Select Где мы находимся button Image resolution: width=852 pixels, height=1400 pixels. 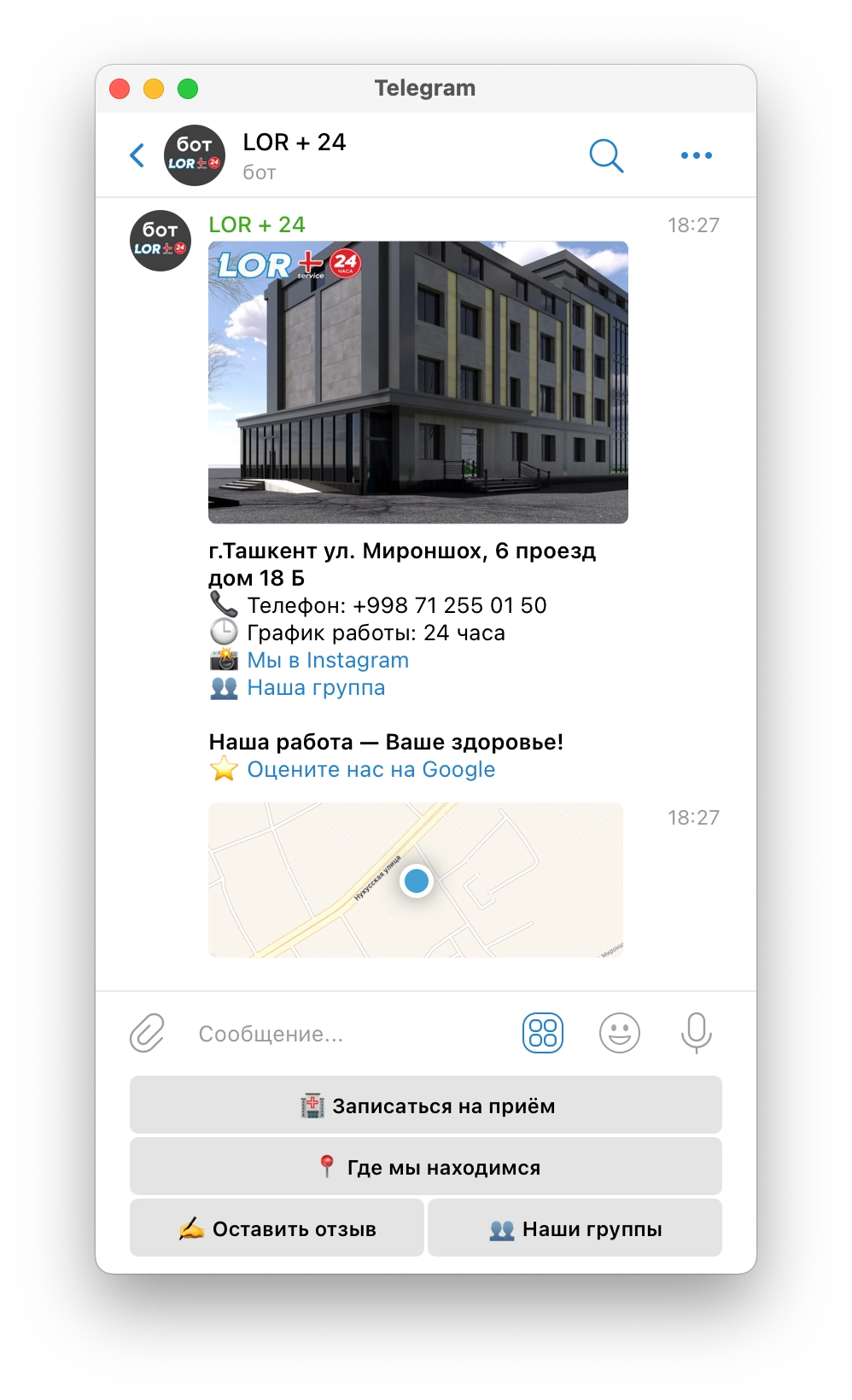pyautogui.click(x=425, y=1167)
